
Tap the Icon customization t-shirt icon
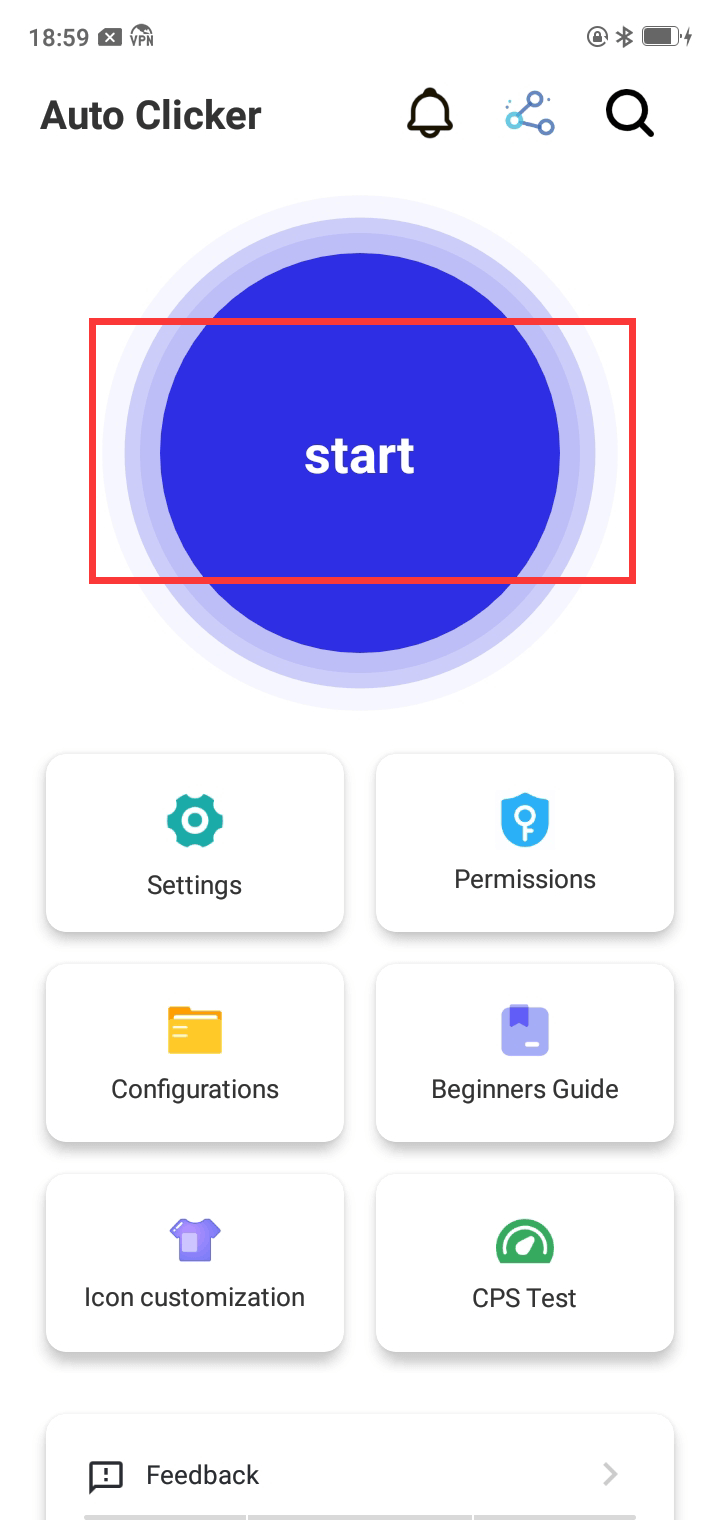point(194,1239)
